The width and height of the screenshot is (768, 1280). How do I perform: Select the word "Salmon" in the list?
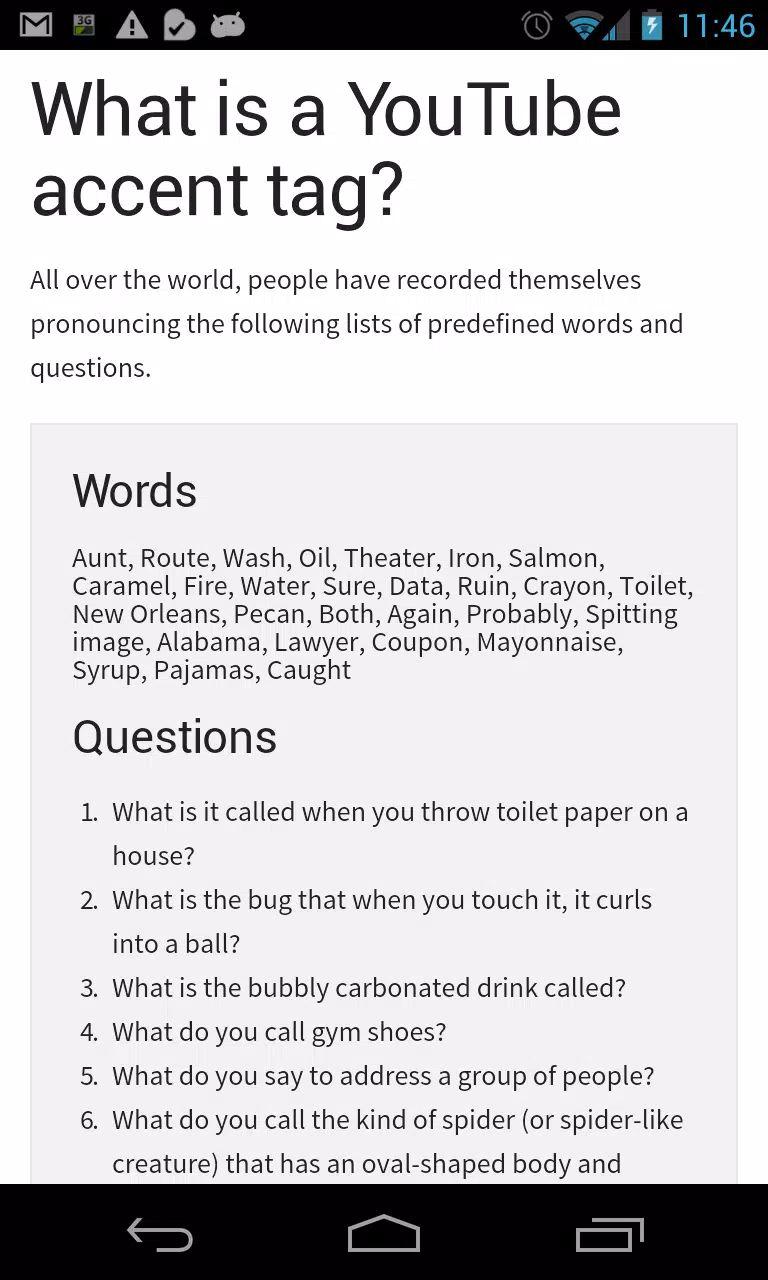[551, 558]
